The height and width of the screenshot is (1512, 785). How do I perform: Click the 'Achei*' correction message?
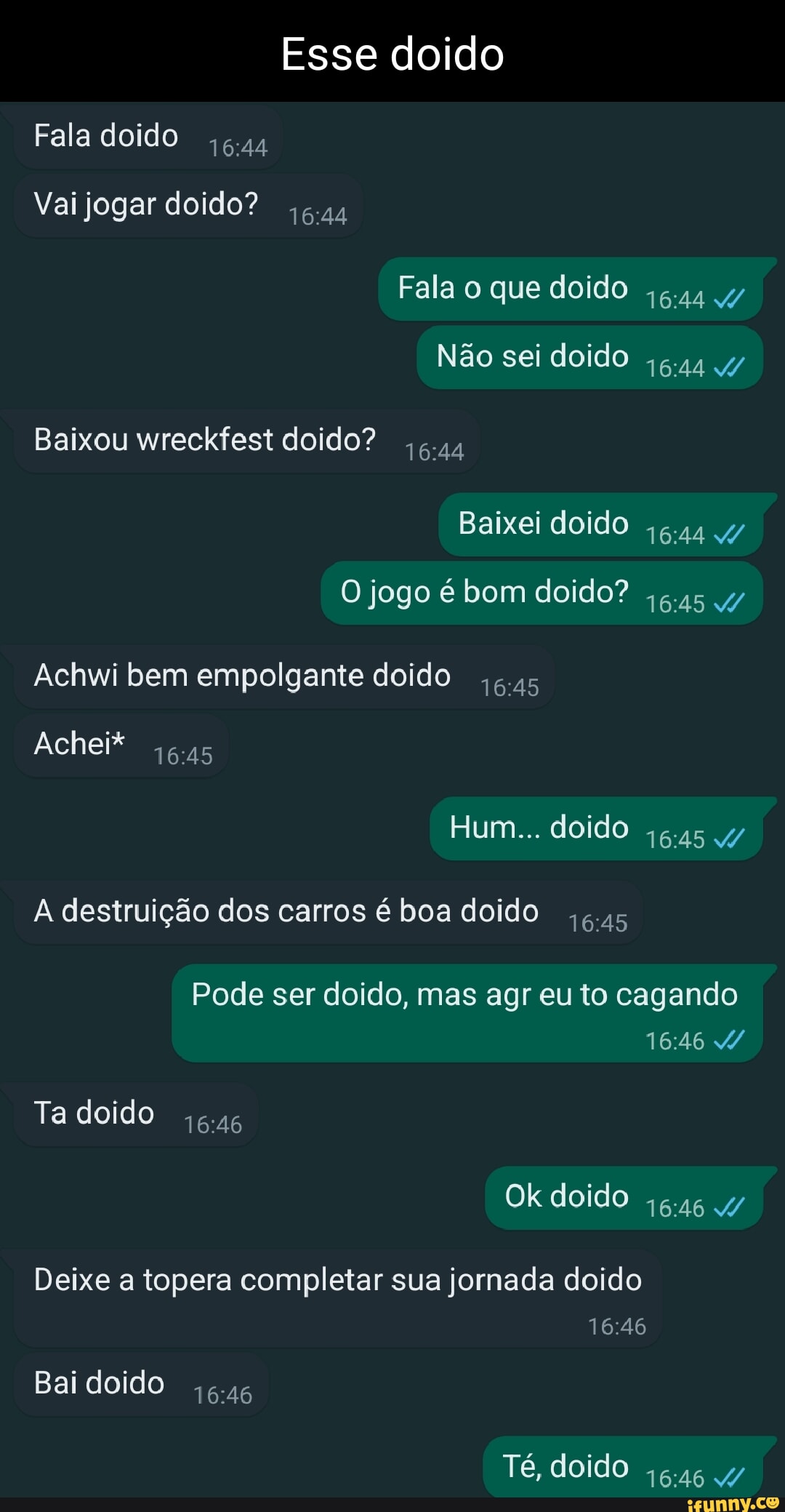click(x=78, y=743)
